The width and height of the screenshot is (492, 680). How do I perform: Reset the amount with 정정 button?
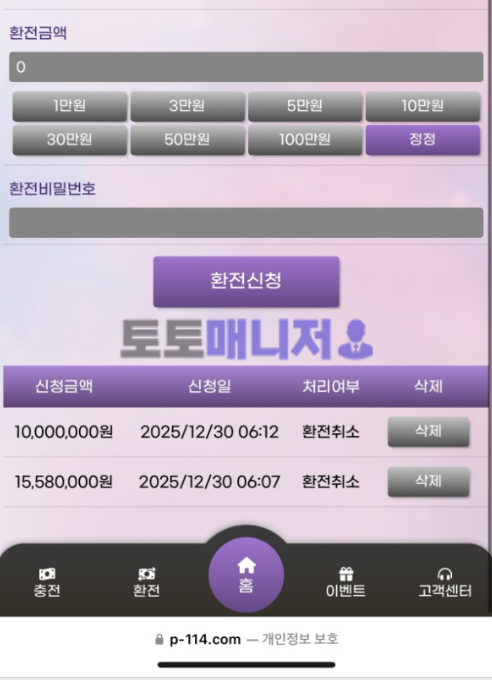click(423, 140)
